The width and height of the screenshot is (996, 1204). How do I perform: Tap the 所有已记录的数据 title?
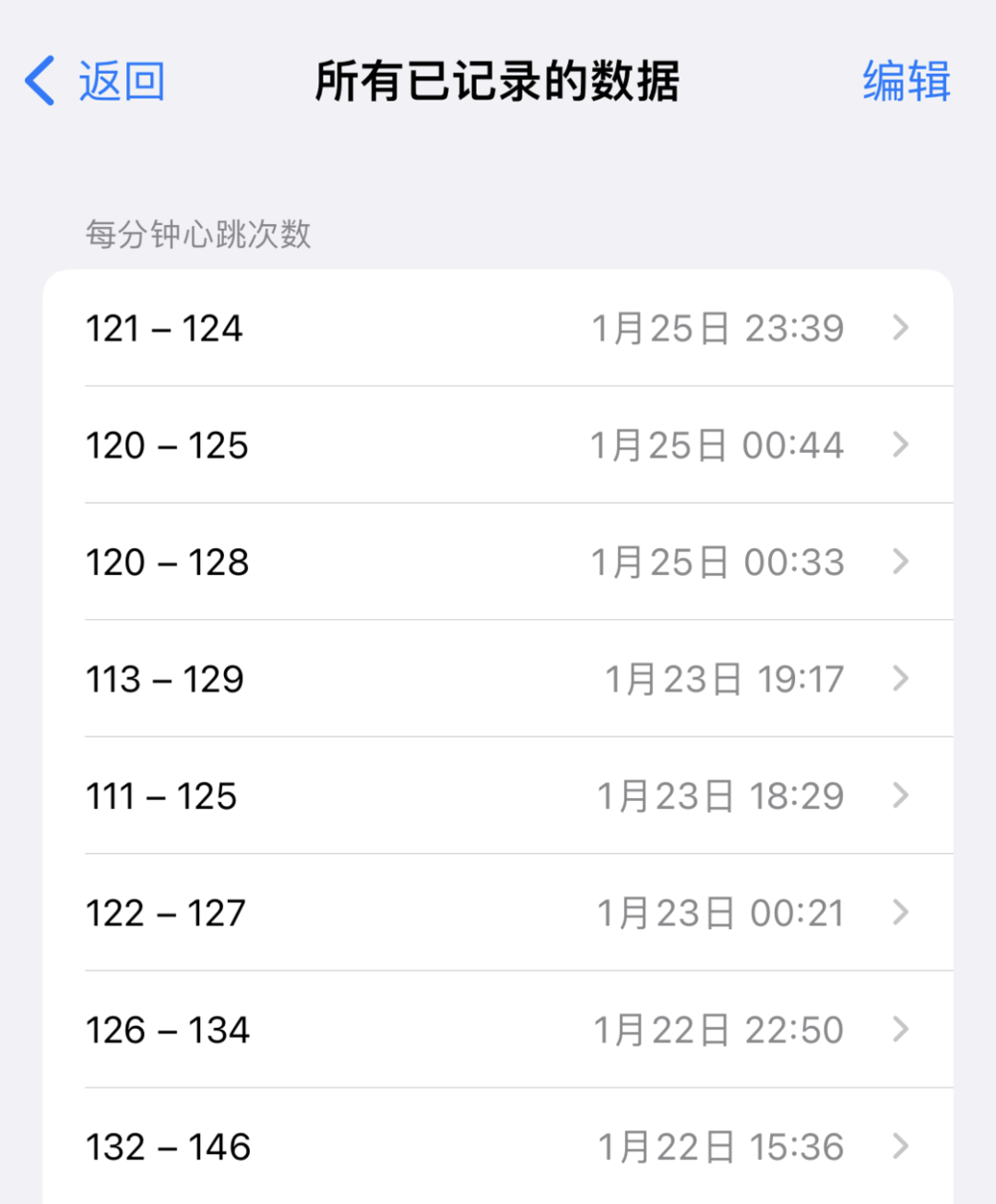click(498, 80)
